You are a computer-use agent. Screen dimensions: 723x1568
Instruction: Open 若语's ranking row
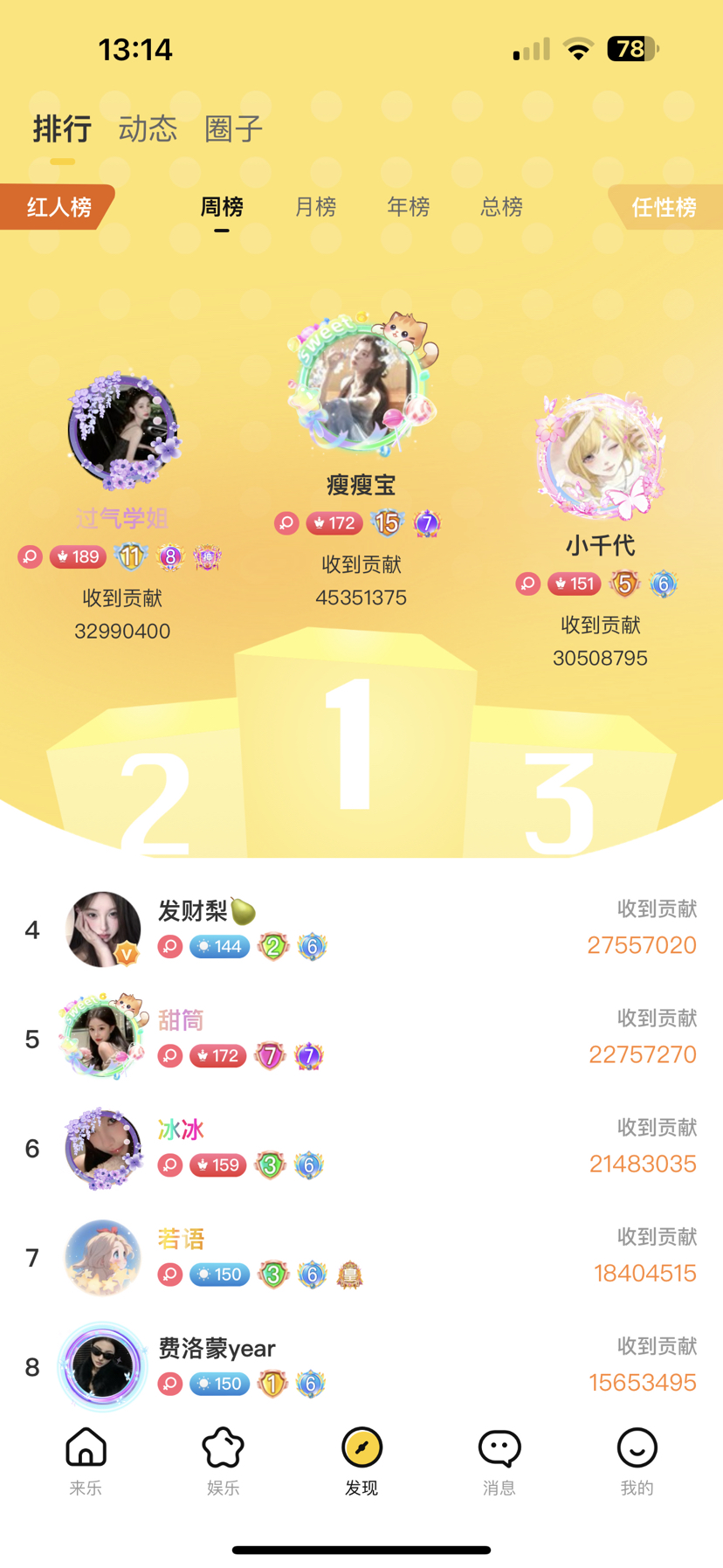[x=361, y=1257]
